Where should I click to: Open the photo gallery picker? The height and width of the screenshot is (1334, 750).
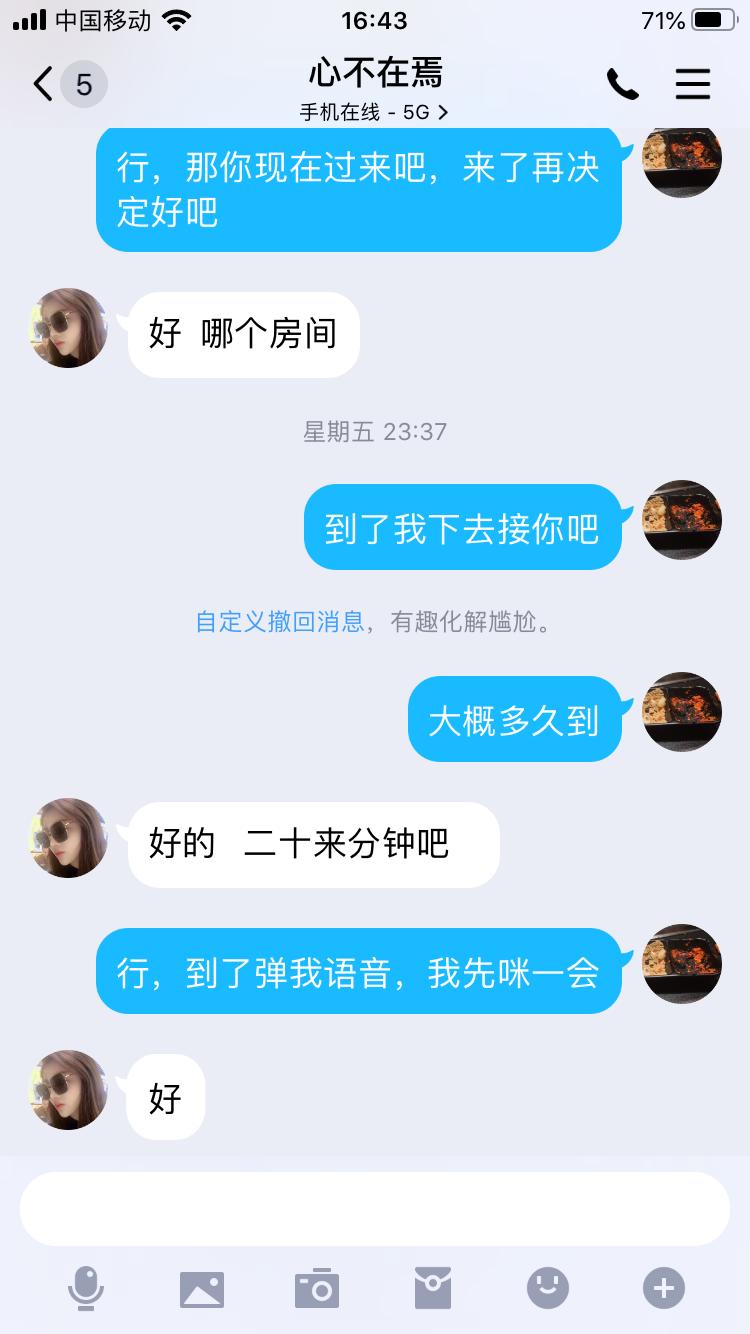point(202,1288)
